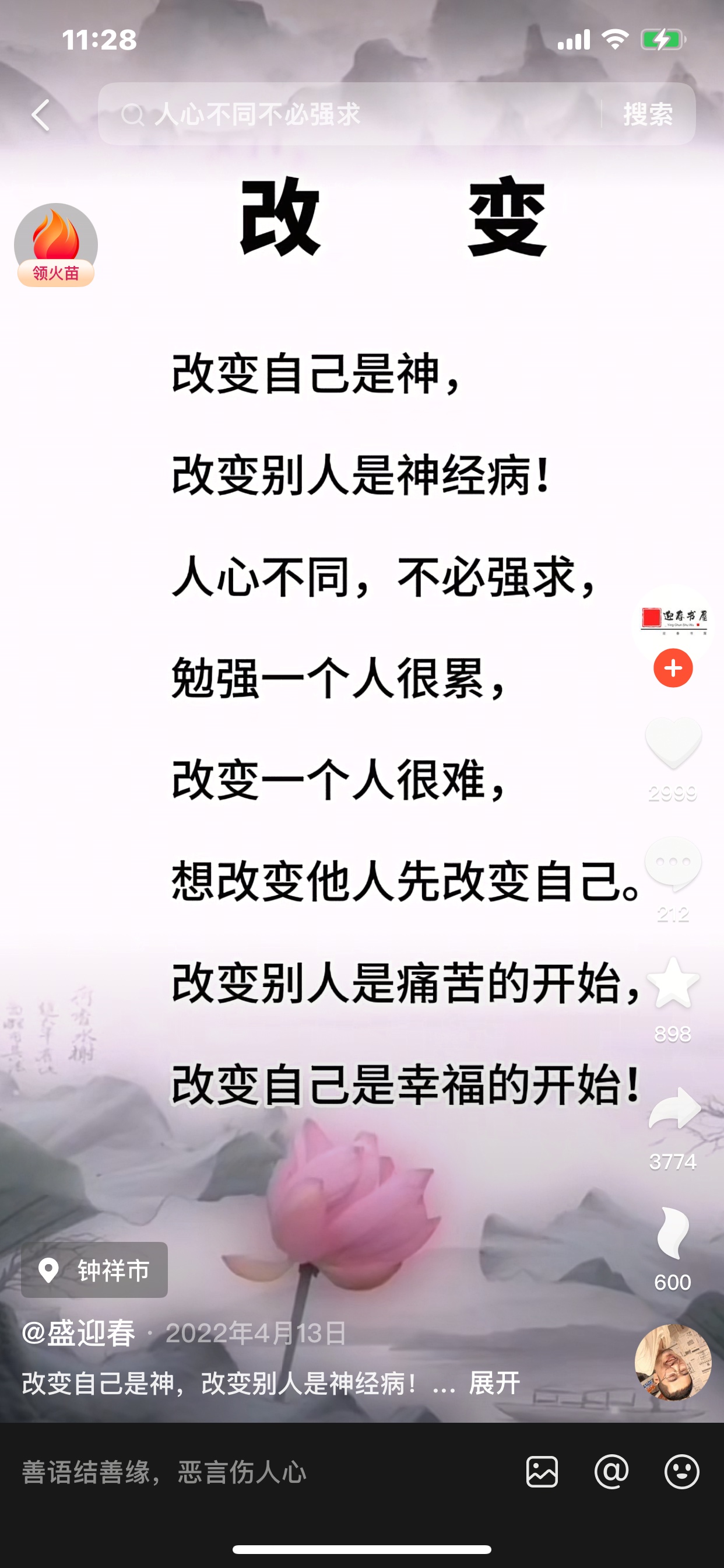The image size is (724, 1568).
Task: Mention someone with the @ icon
Action: [x=611, y=1472]
